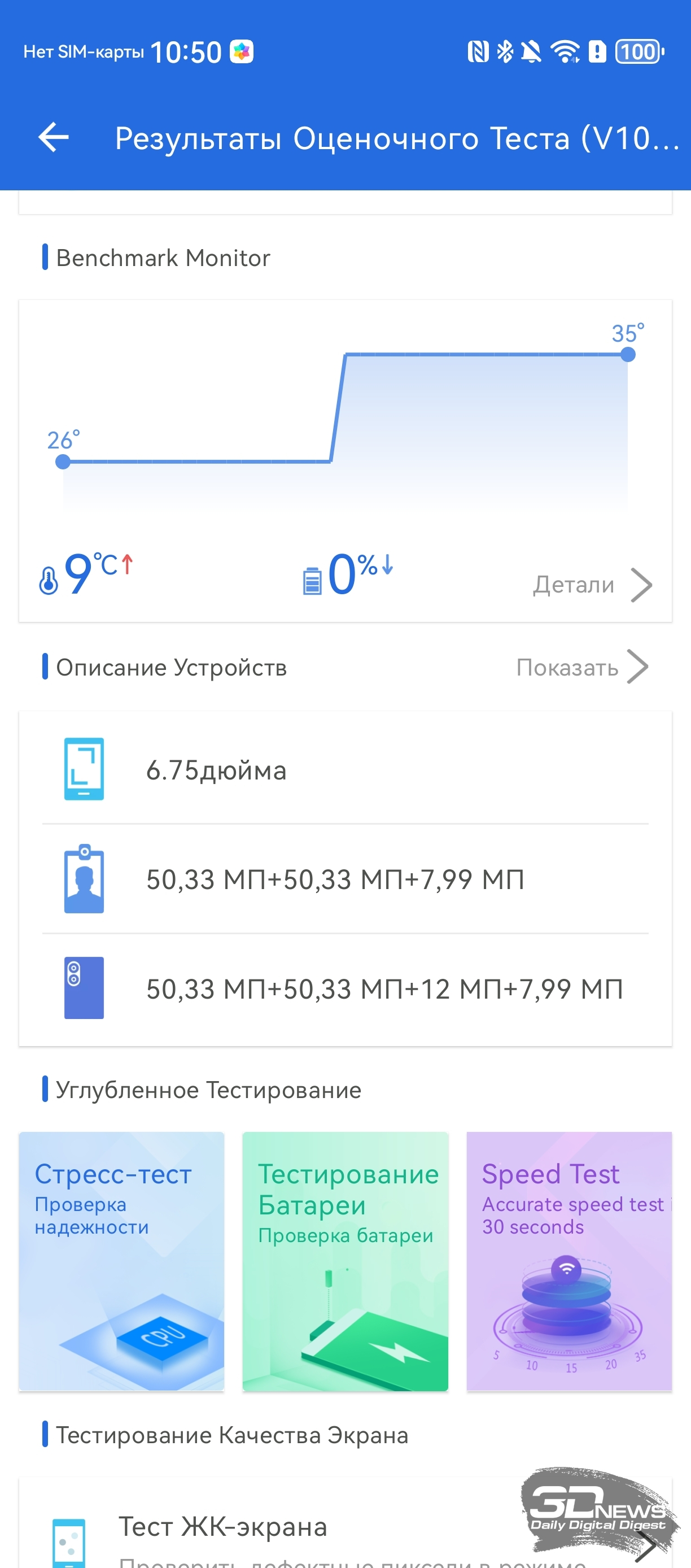
Task: Open the Стресс-тест card
Action: (121, 1261)
